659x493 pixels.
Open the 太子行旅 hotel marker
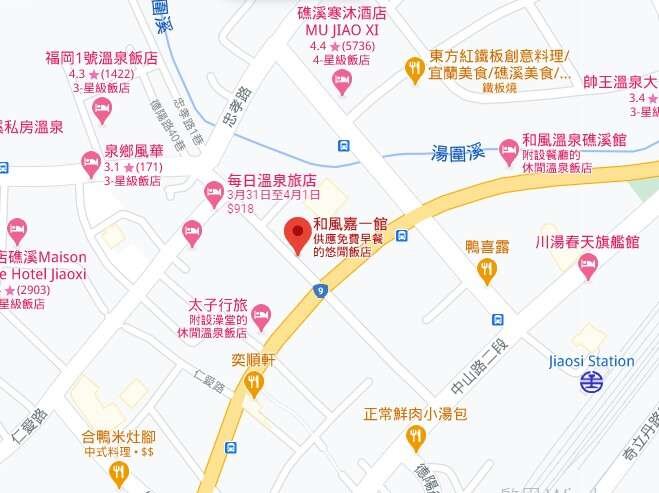(261, 317)
